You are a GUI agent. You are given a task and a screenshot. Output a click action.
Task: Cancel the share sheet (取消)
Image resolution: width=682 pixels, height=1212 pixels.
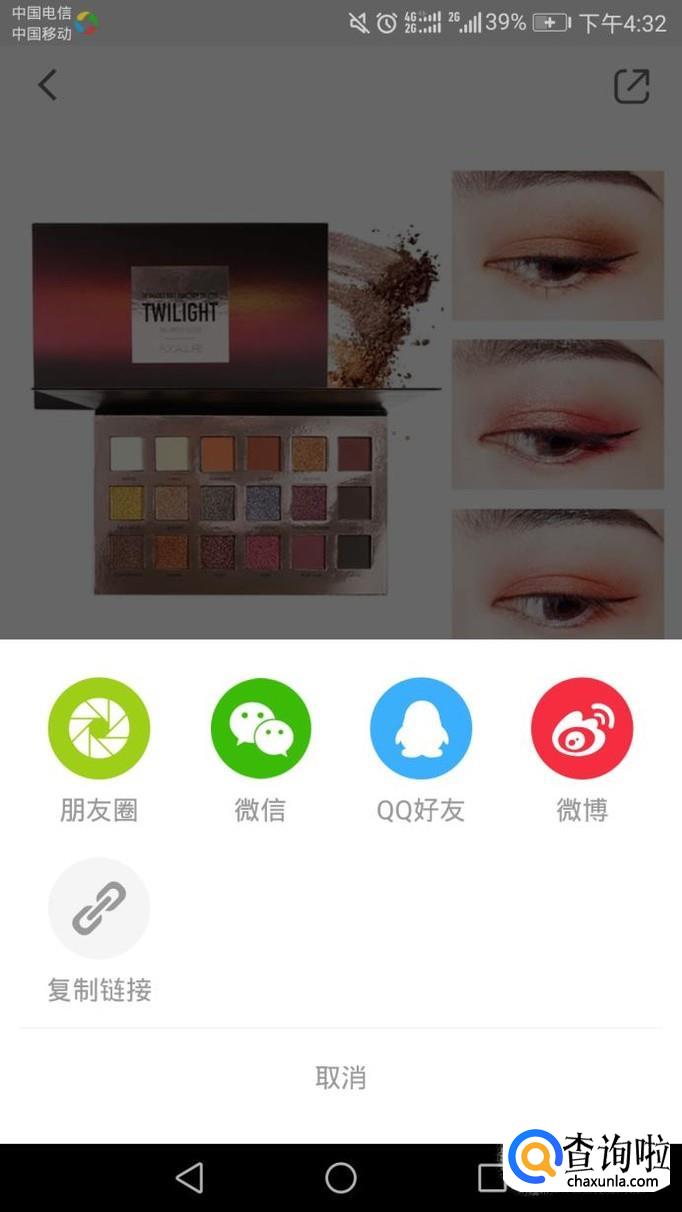pos(340,1077)
